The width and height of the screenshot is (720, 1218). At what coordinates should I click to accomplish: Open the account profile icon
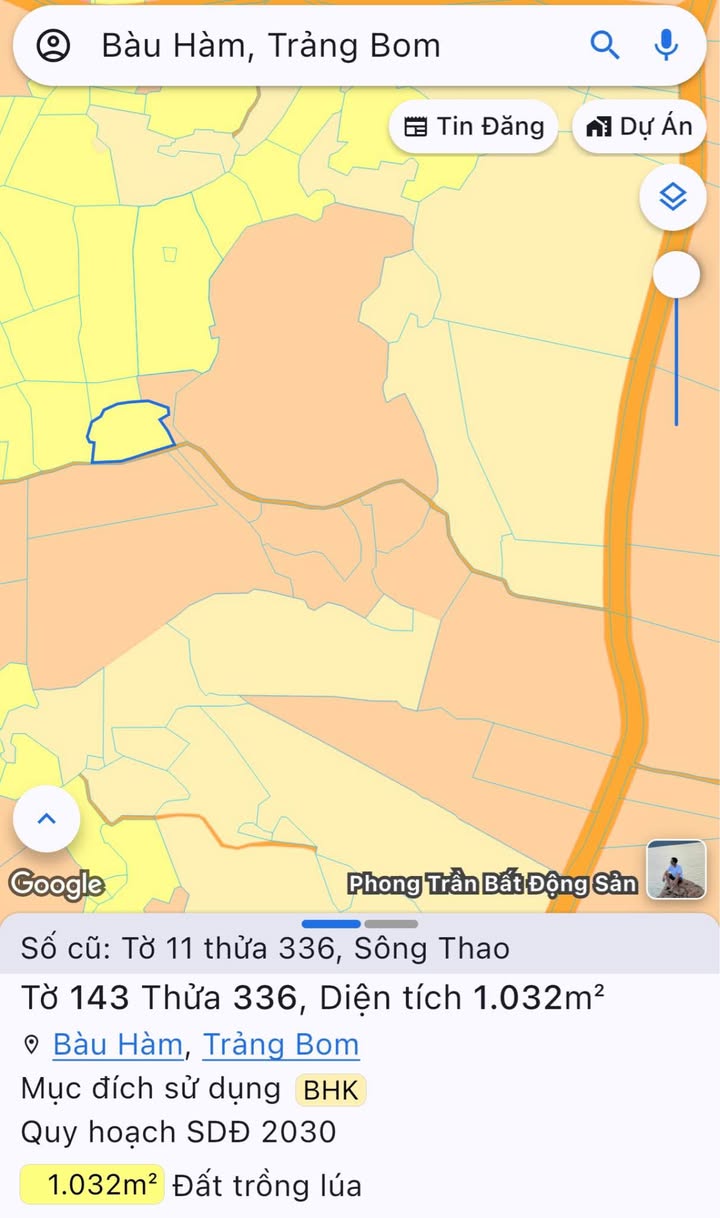tap(53, 45)
